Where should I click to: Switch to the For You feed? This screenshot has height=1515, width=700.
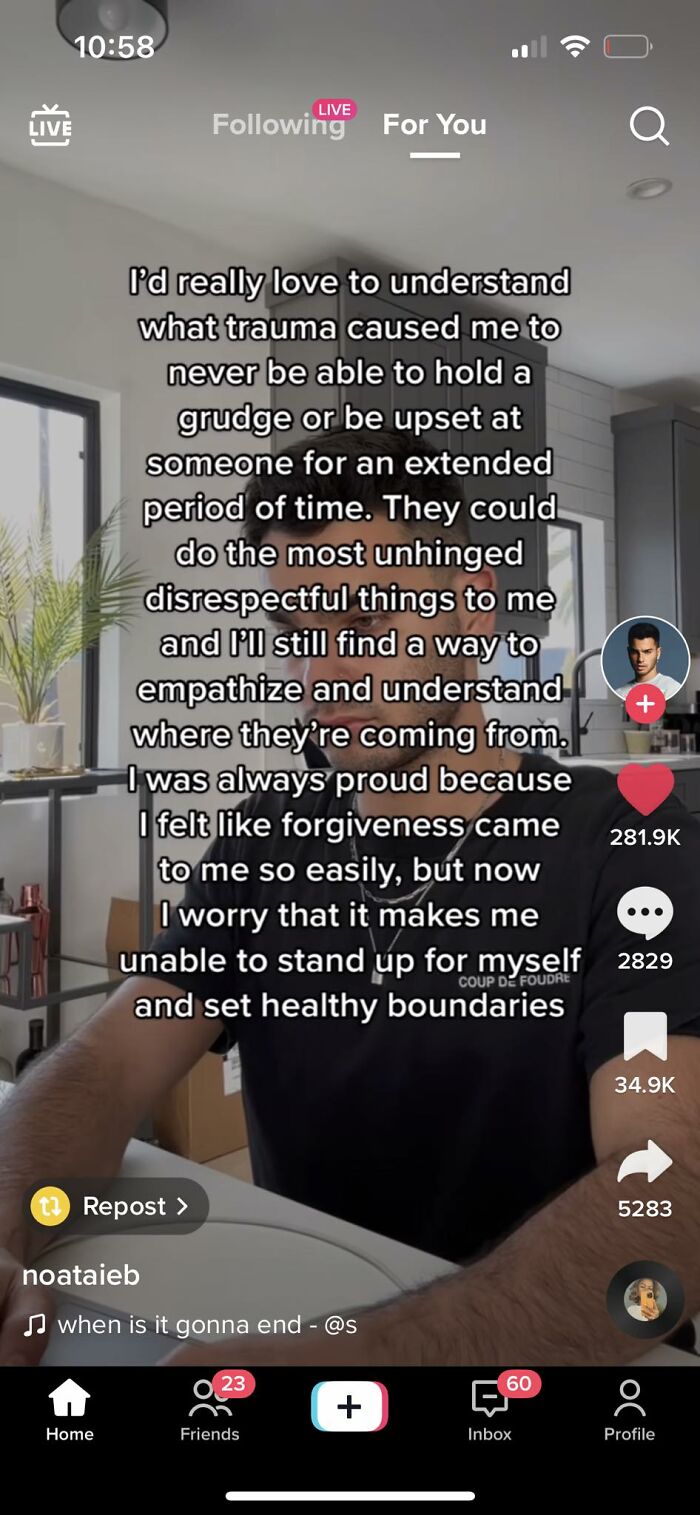click(x=434, y=125)
